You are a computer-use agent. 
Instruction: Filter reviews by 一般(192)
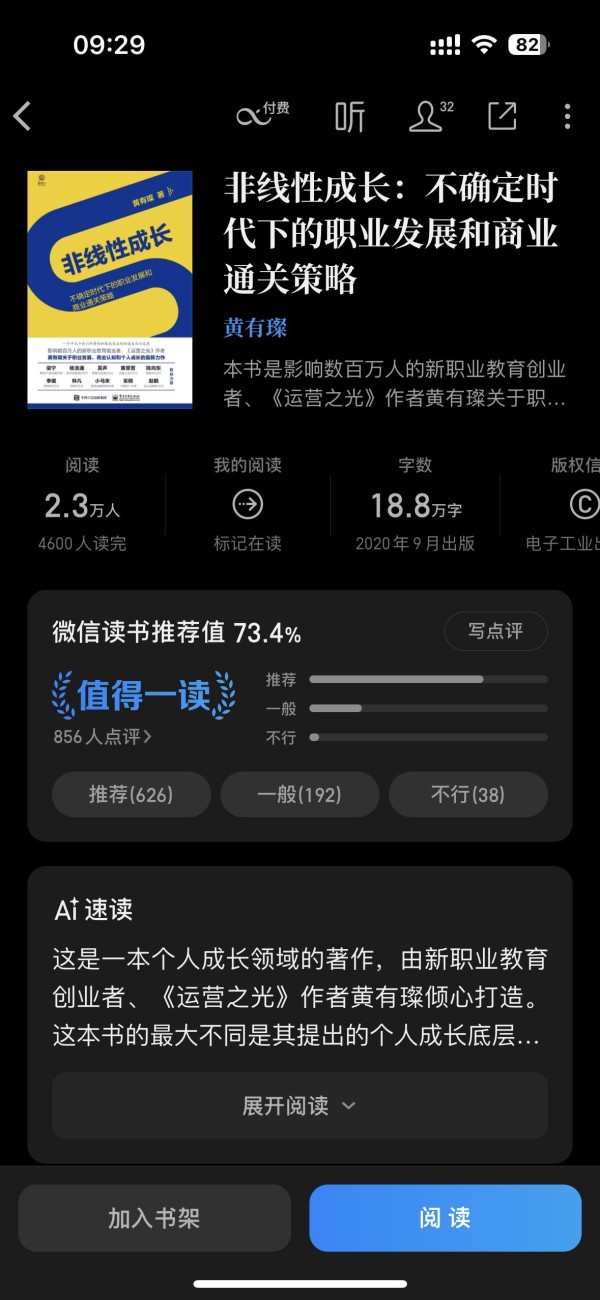(299, 795)
